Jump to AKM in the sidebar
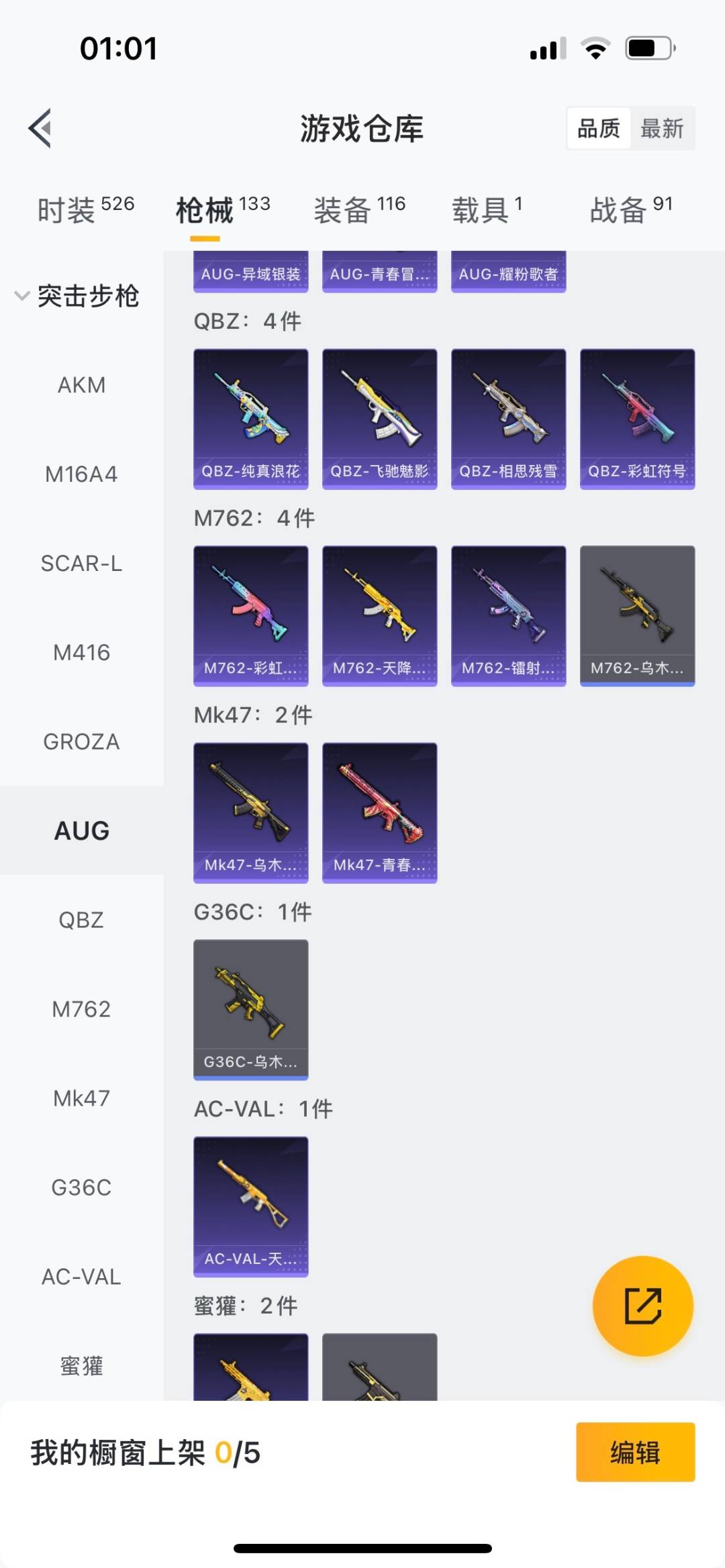The width and height of the screenshot is (725, 1568). [x=81, y=385]
